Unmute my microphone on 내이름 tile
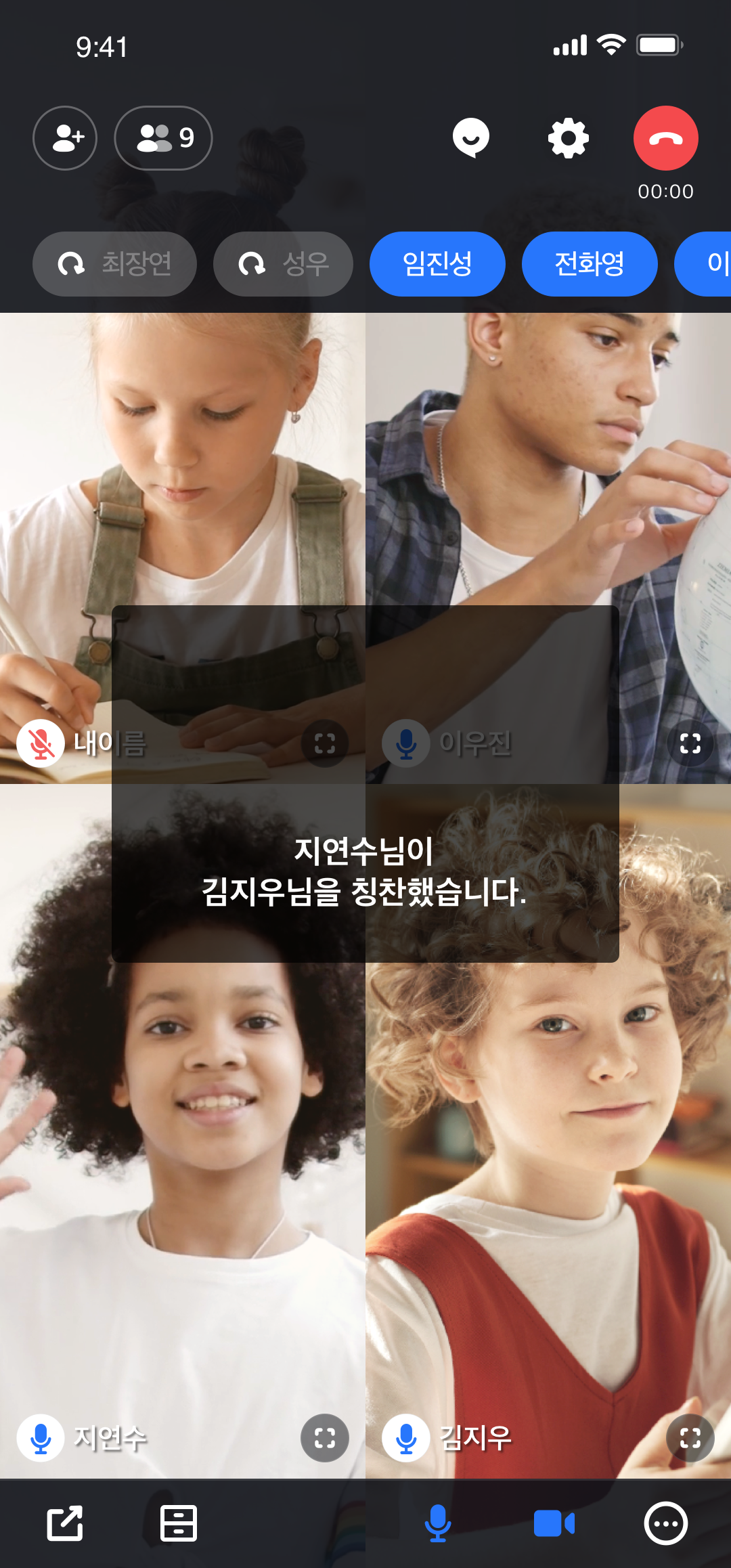The width and height of the screenshot is (731, 1568). [41, 743]
